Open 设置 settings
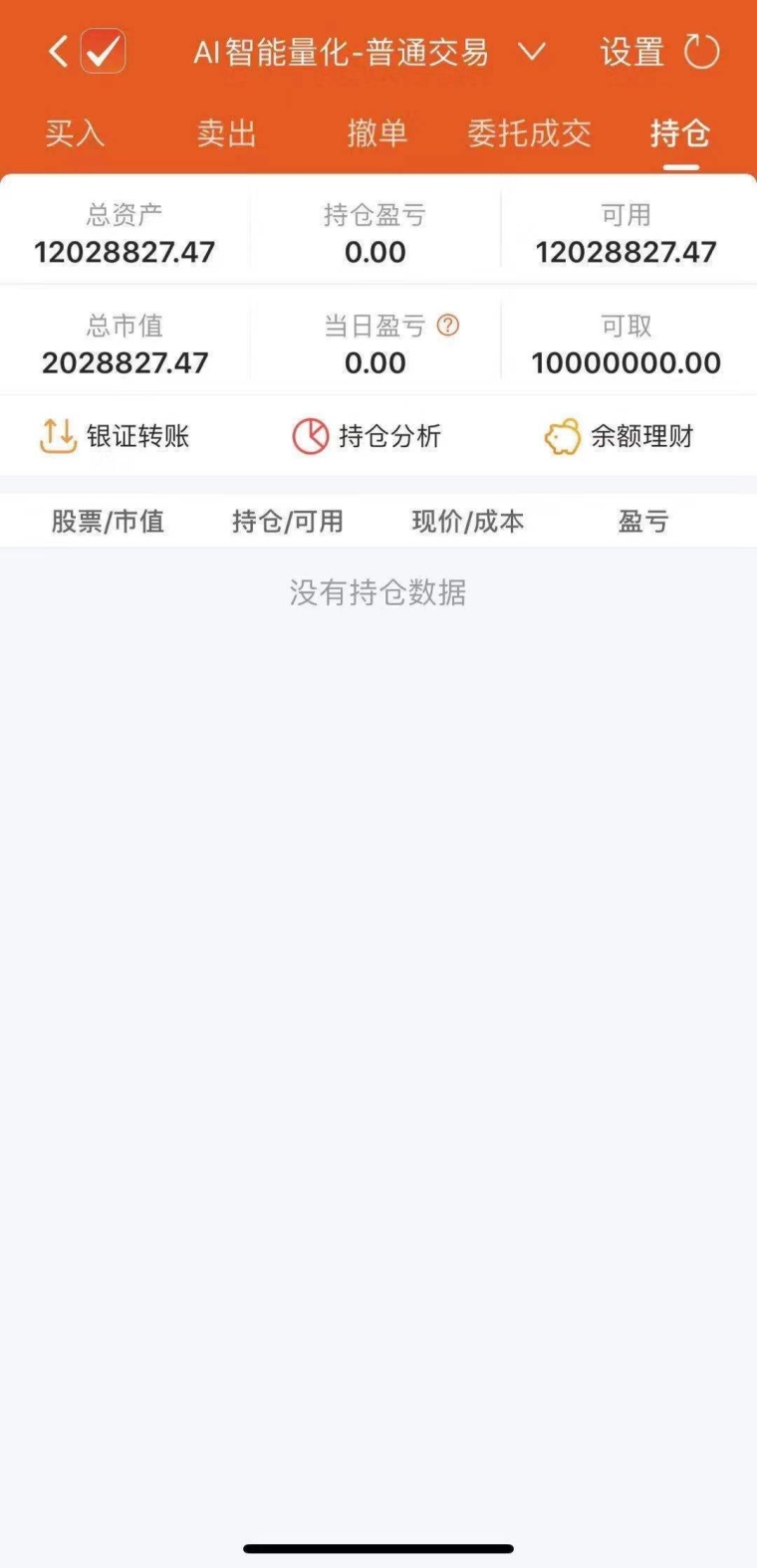757x1568 pixels. click(631, 52)
